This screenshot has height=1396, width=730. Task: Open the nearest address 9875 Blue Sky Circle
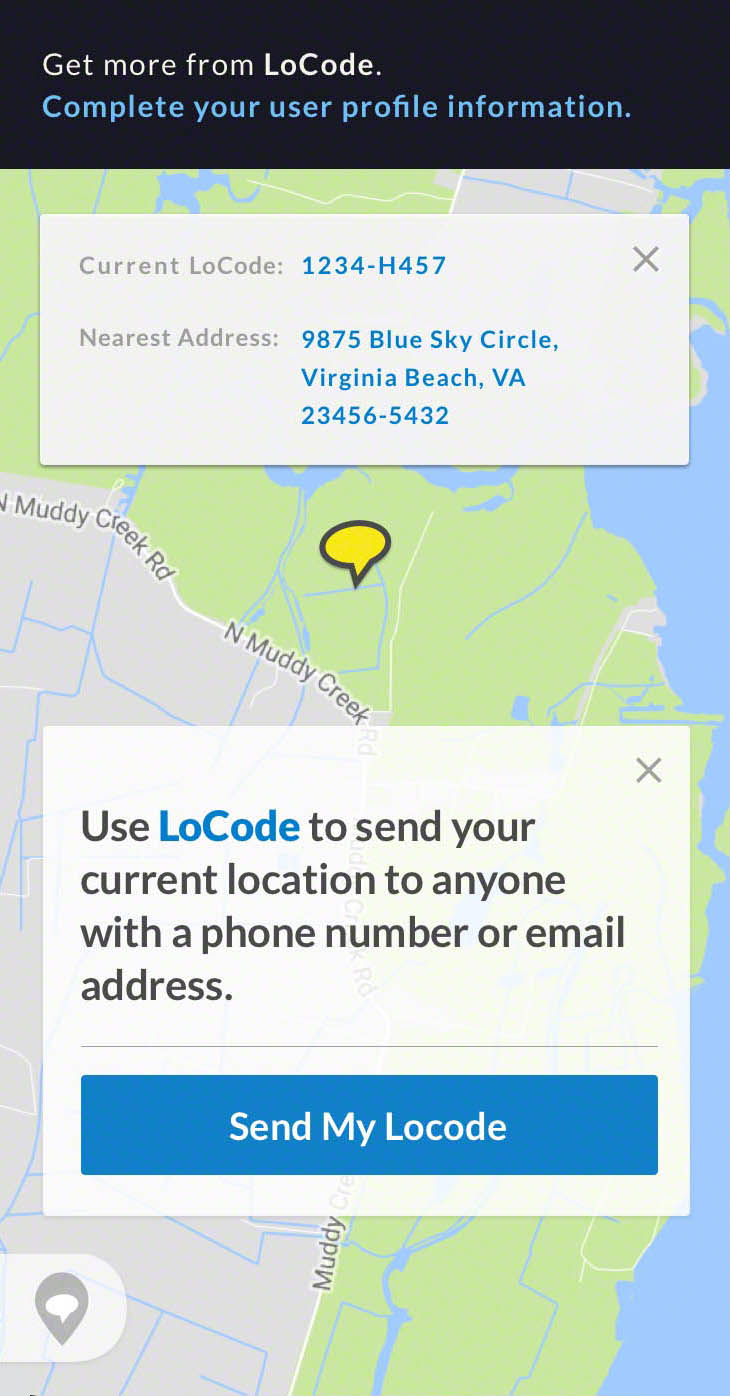point(430,377)
